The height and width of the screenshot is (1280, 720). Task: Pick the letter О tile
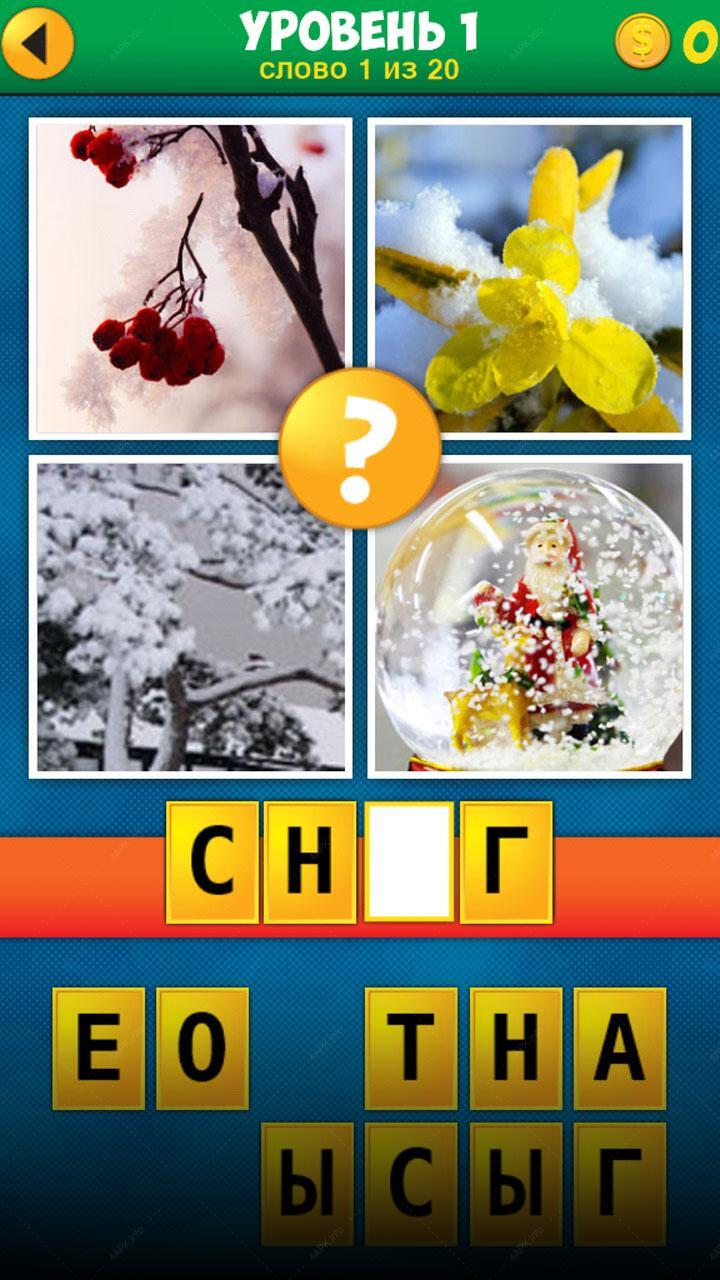point(202,1048)
